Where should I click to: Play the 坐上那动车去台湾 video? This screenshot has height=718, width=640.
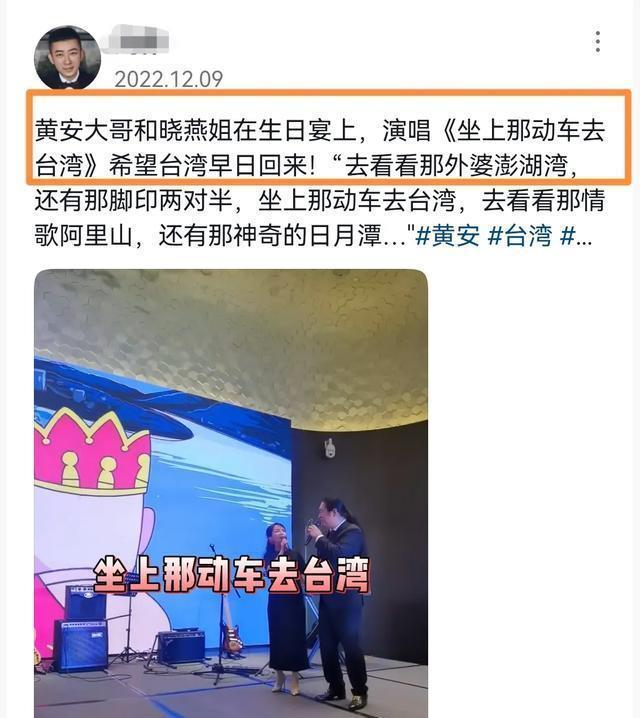coord(231,490)
